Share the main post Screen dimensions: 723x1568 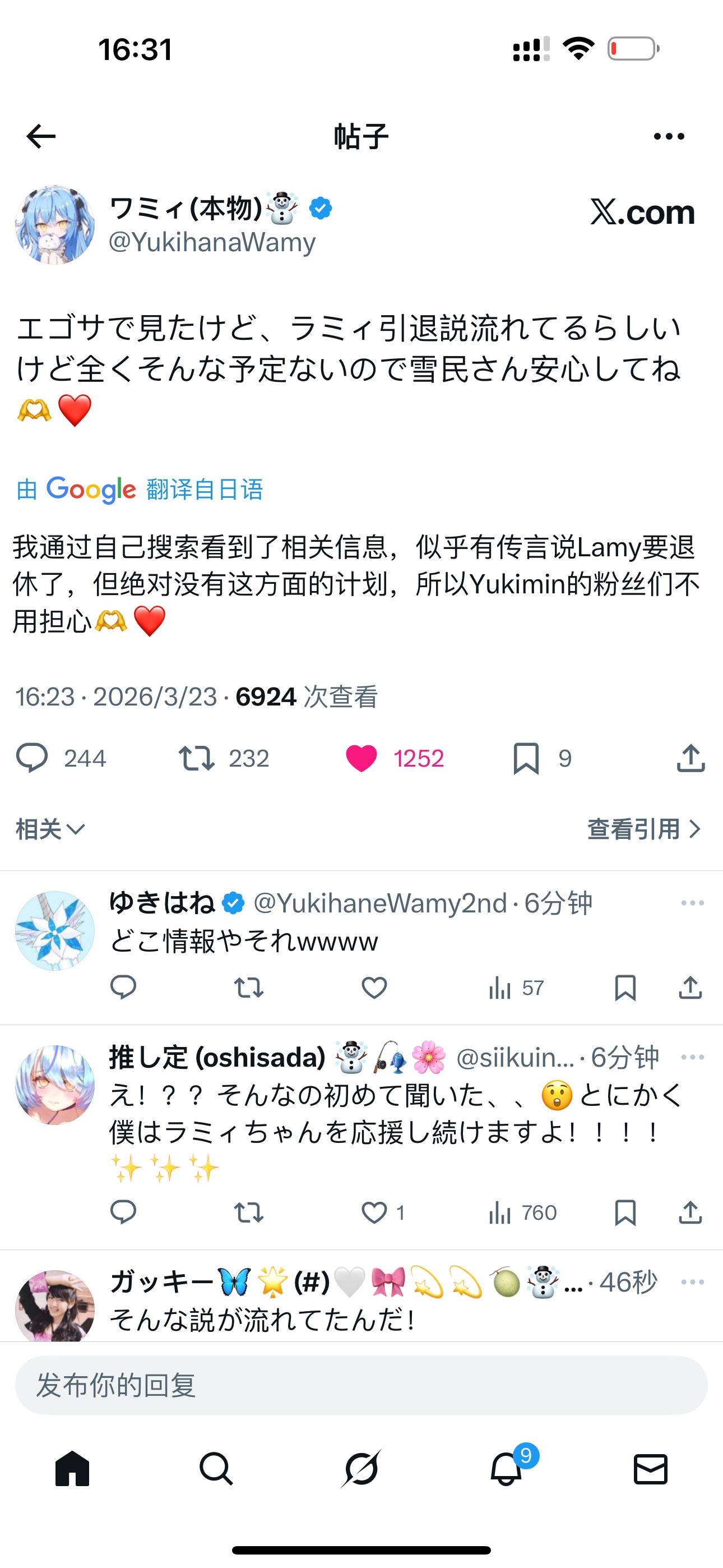pyautogui.click(x=690, y=758)
